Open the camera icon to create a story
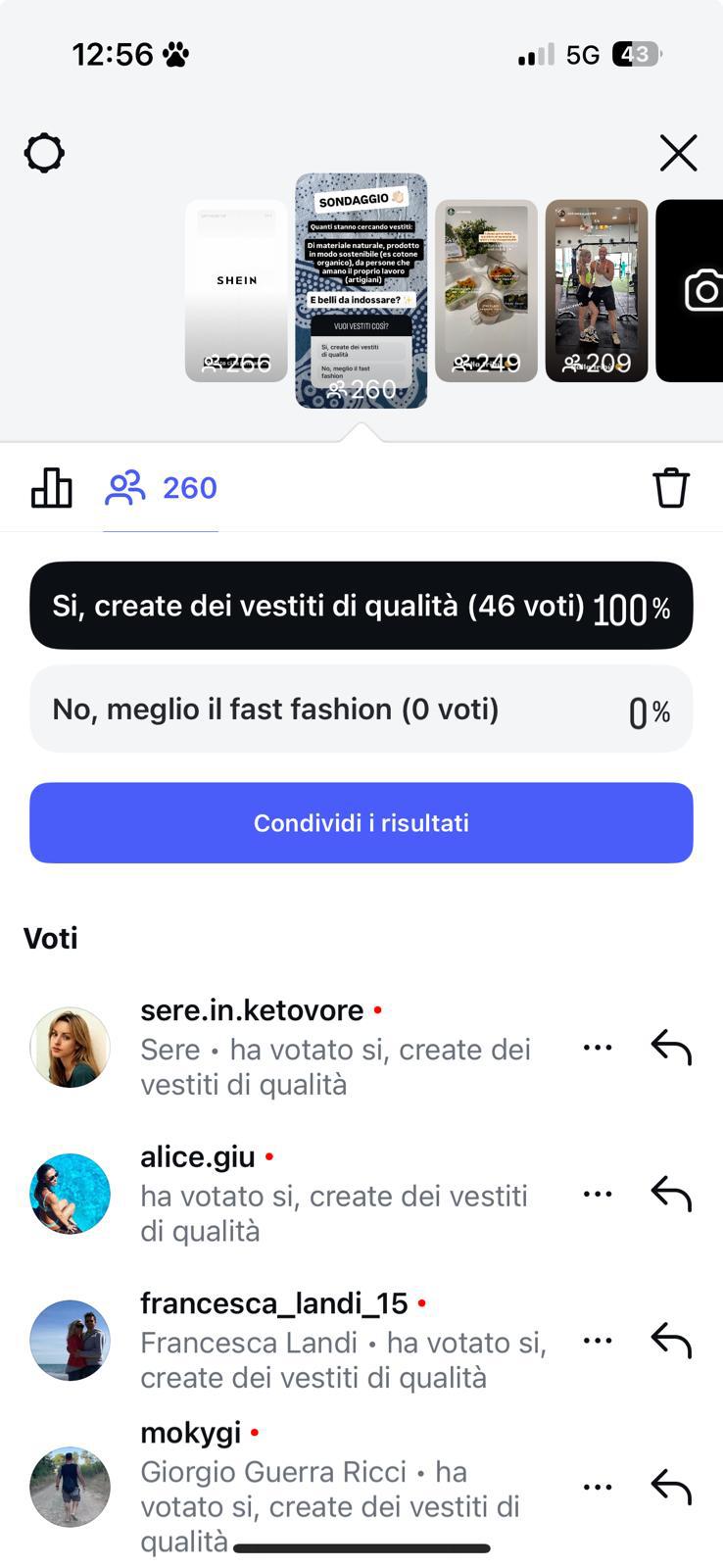 coord(699,288)
